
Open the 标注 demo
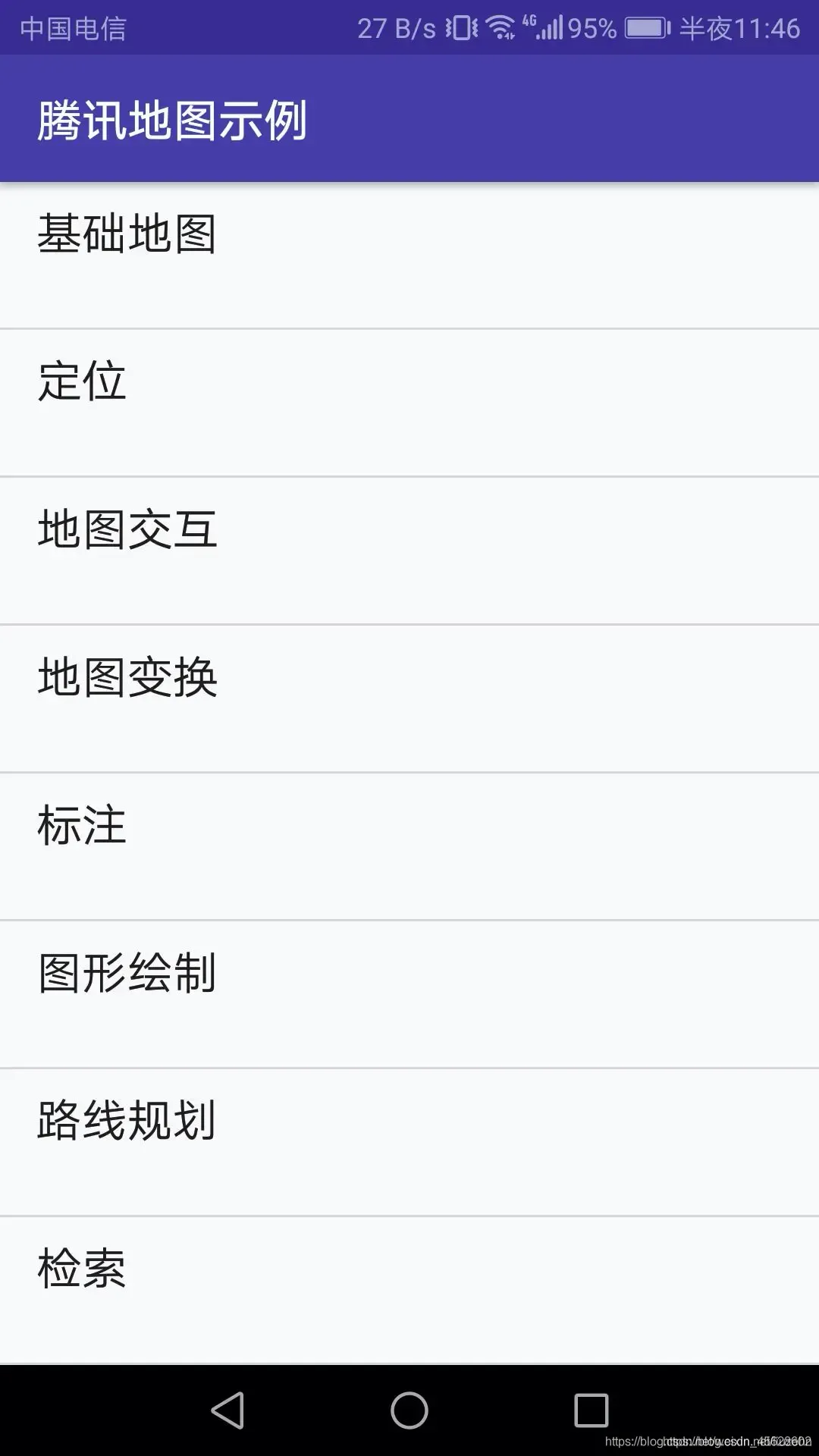pyautogui.click(x=83, y=827)
